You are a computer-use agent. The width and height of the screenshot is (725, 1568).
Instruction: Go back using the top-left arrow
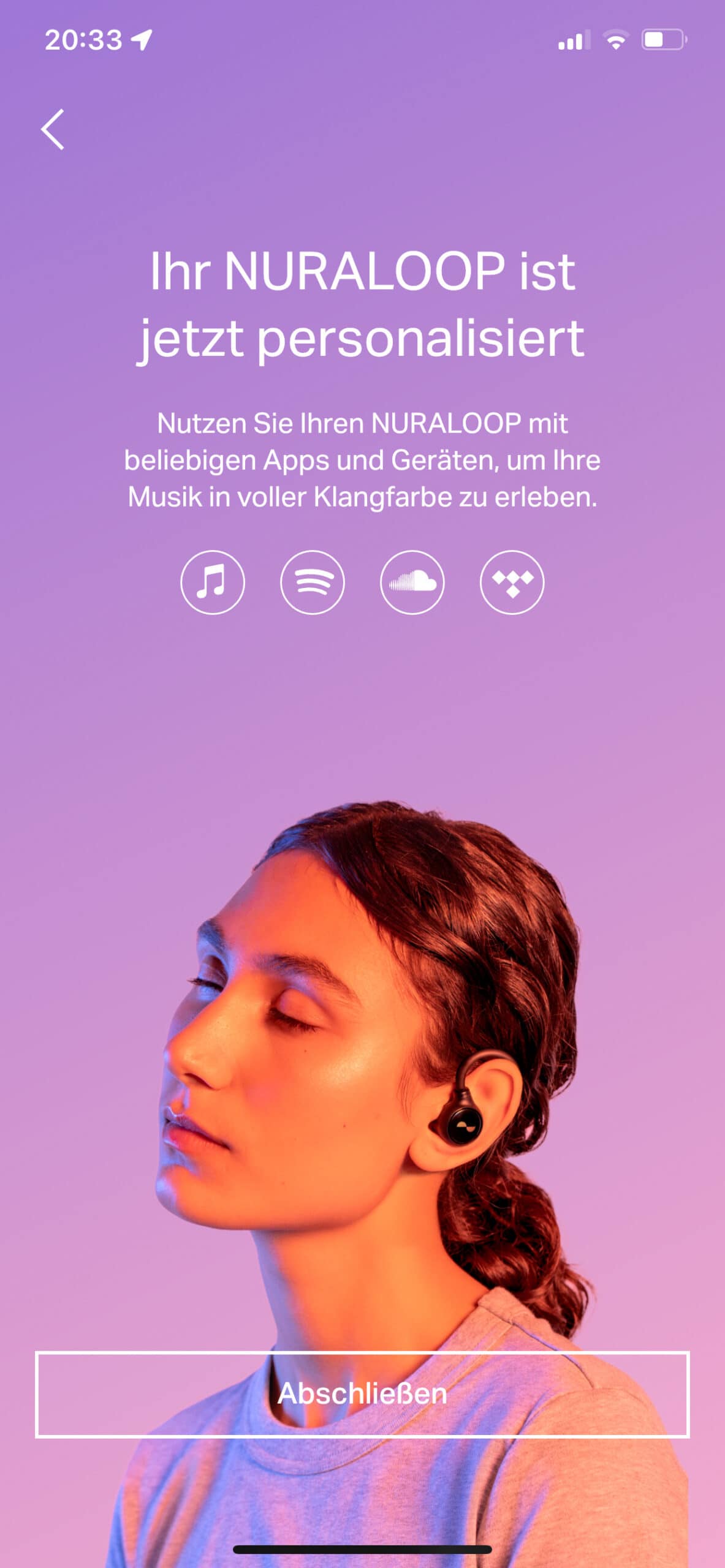point(53,129)
